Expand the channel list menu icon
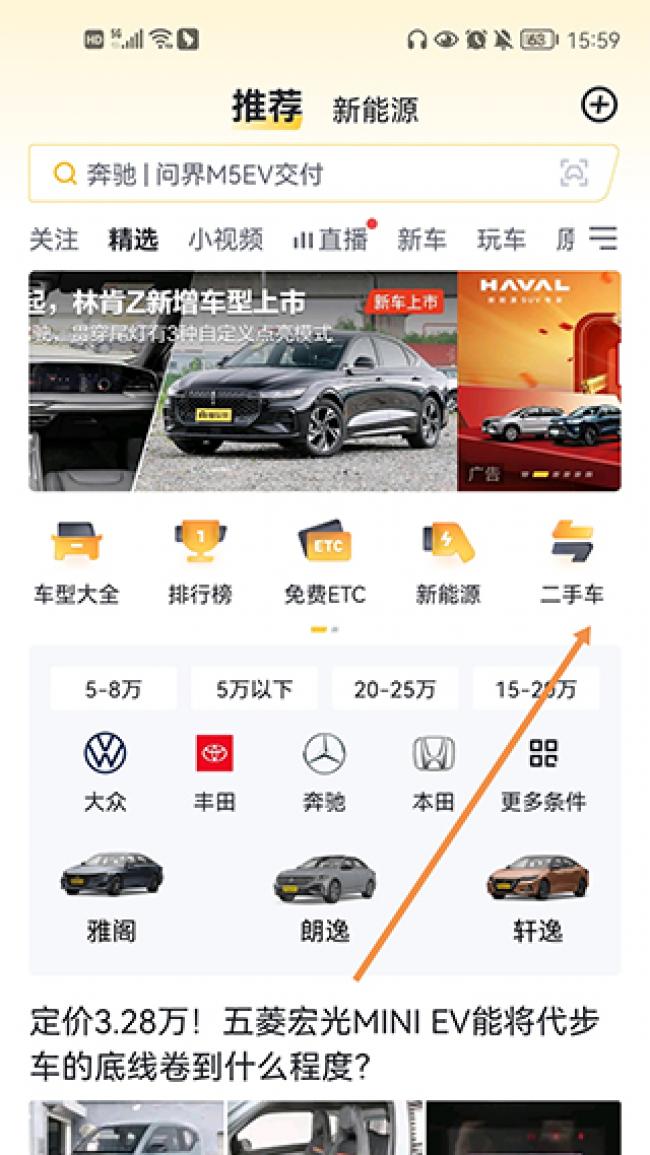This screenshot has width=650, height=1155. [x=602, y=238]
